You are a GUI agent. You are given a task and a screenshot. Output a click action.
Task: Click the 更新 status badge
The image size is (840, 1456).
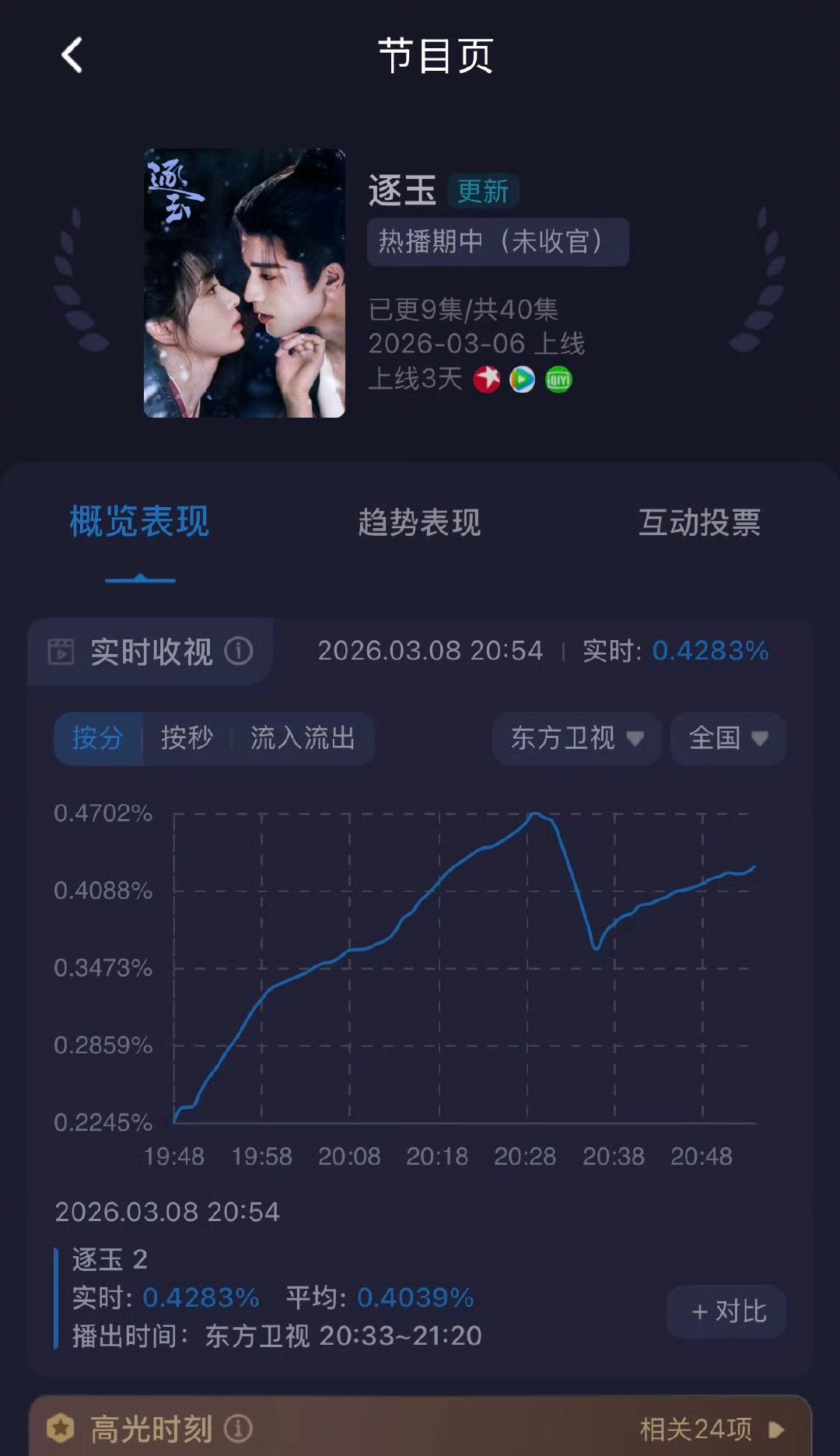484,191
